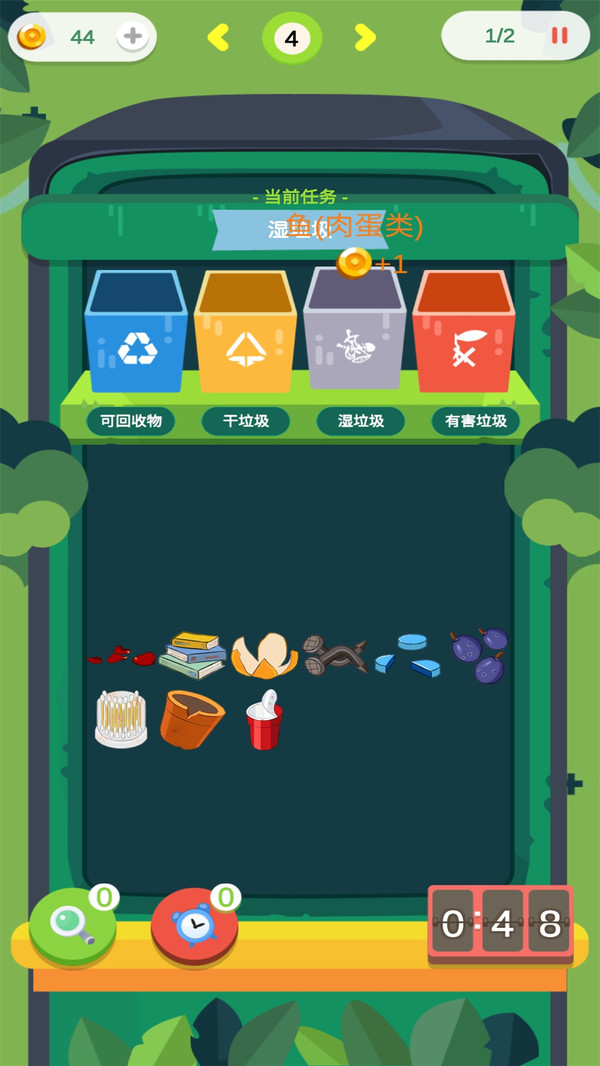The image size is (600, 1066).
Task: Go to the previous level arrow
Action: (218, 38)
